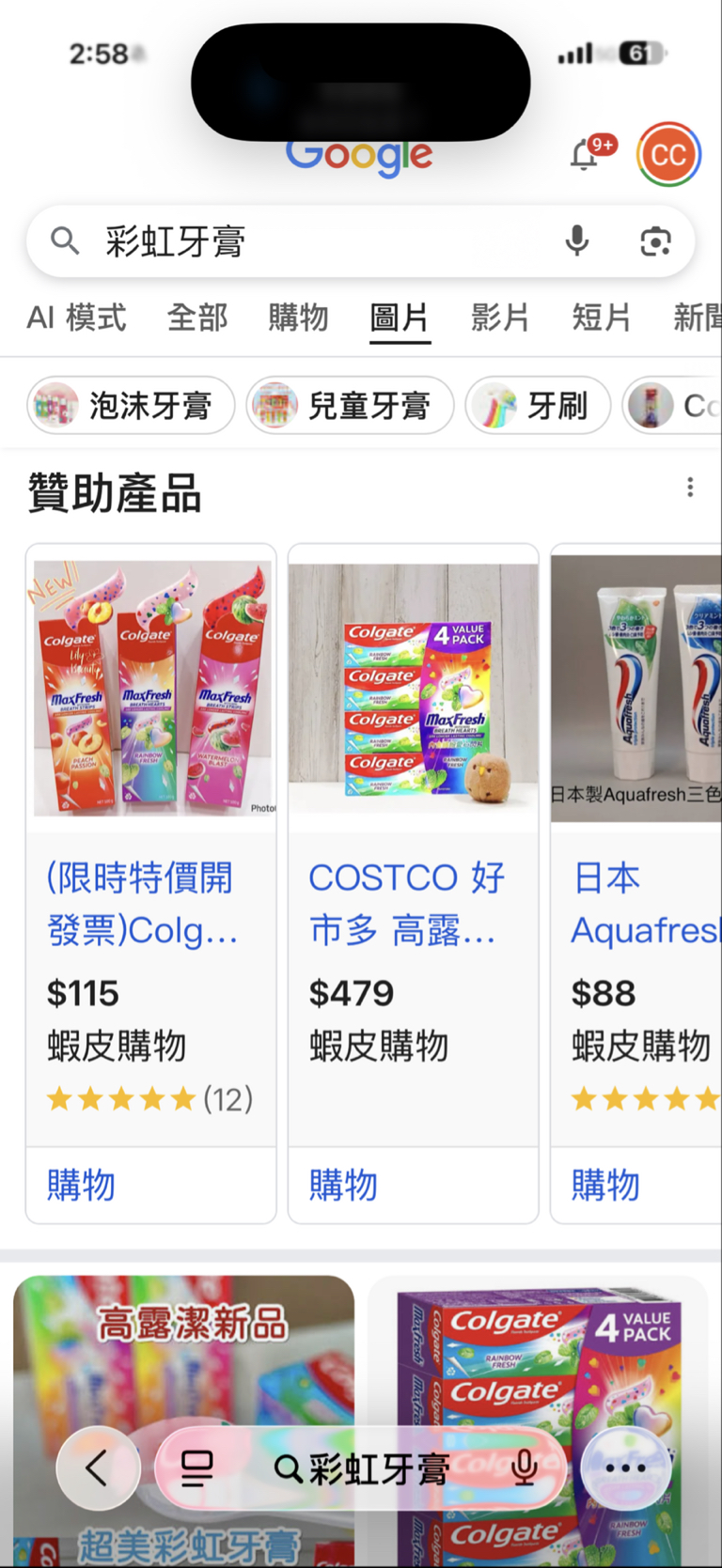Switch to the 影片 tab
This screenshot has width=722, height=1568.
500,318
